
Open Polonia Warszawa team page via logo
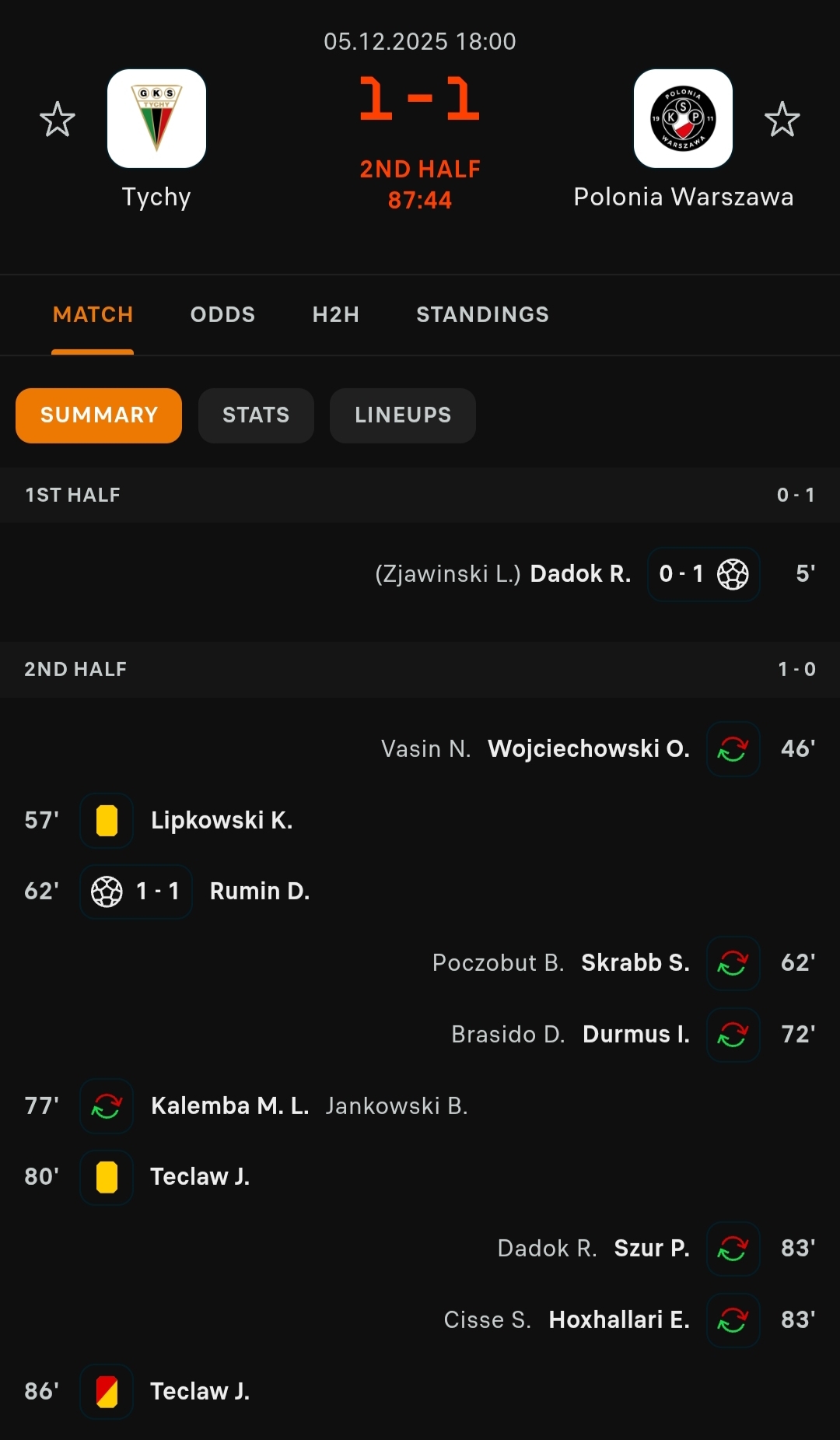pyautogui.click(x=683, y=119)
